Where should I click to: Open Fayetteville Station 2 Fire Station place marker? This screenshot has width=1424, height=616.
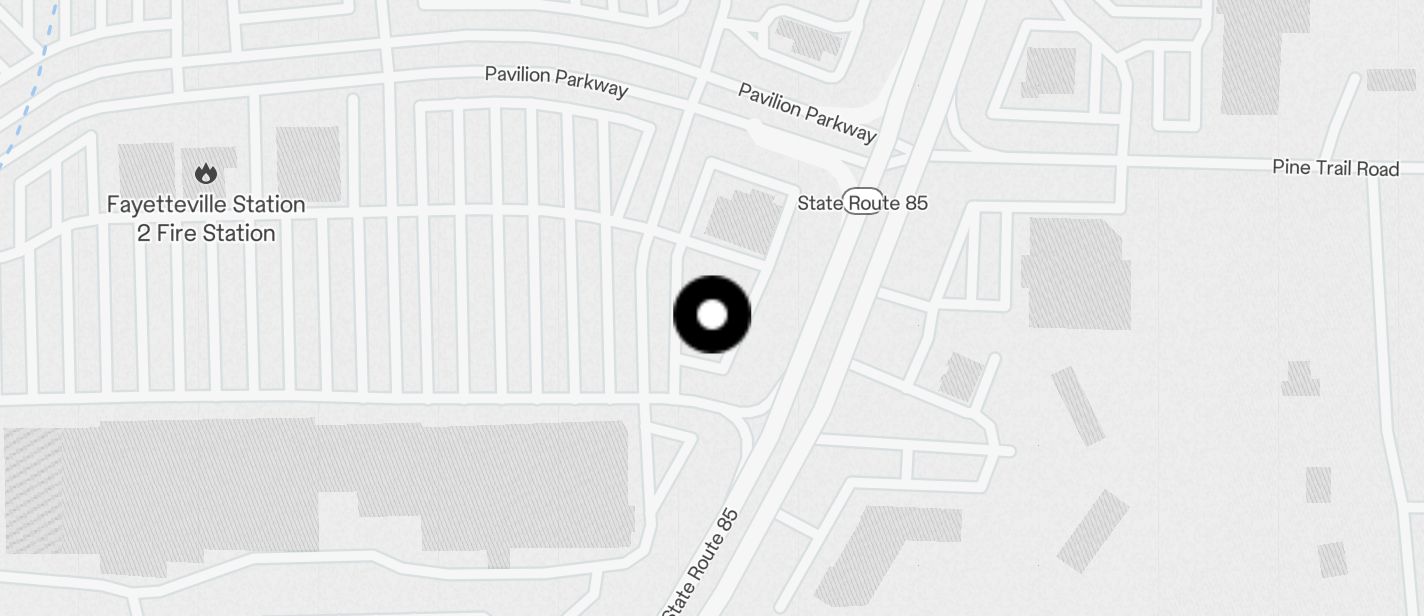point(206,174)
